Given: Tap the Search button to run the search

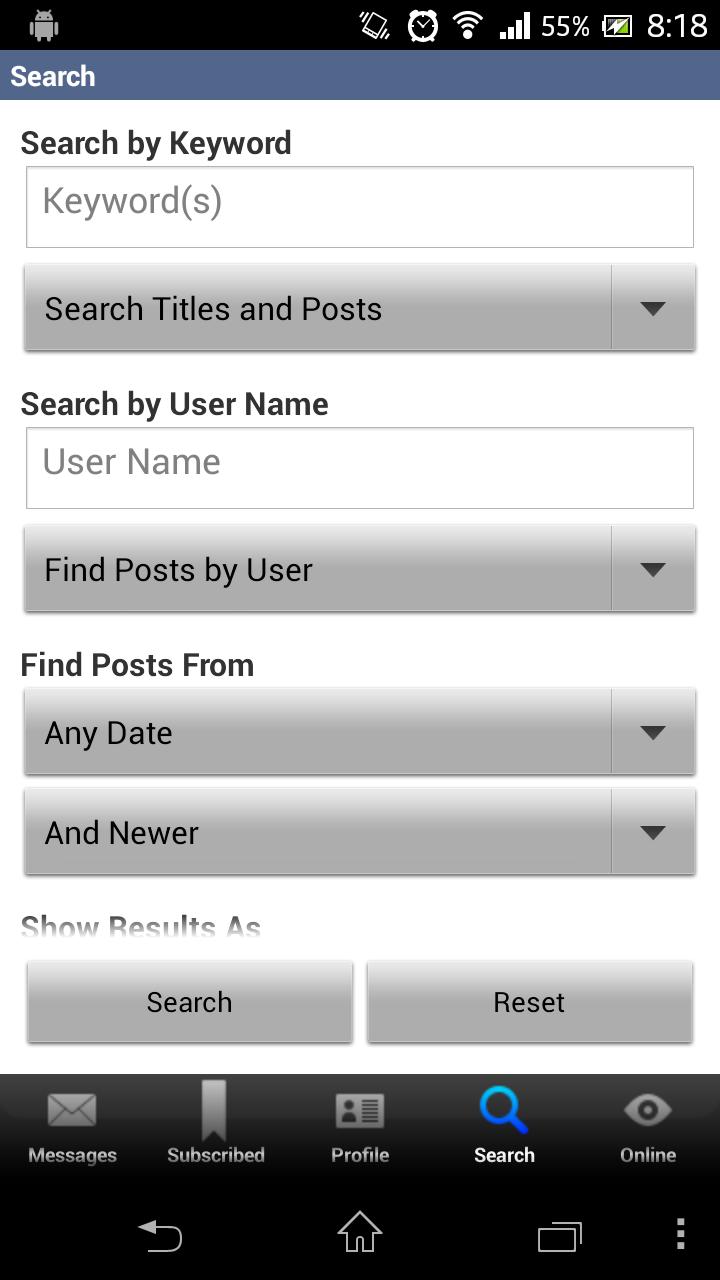Looking at the screenshot, I should point(190,1002).
